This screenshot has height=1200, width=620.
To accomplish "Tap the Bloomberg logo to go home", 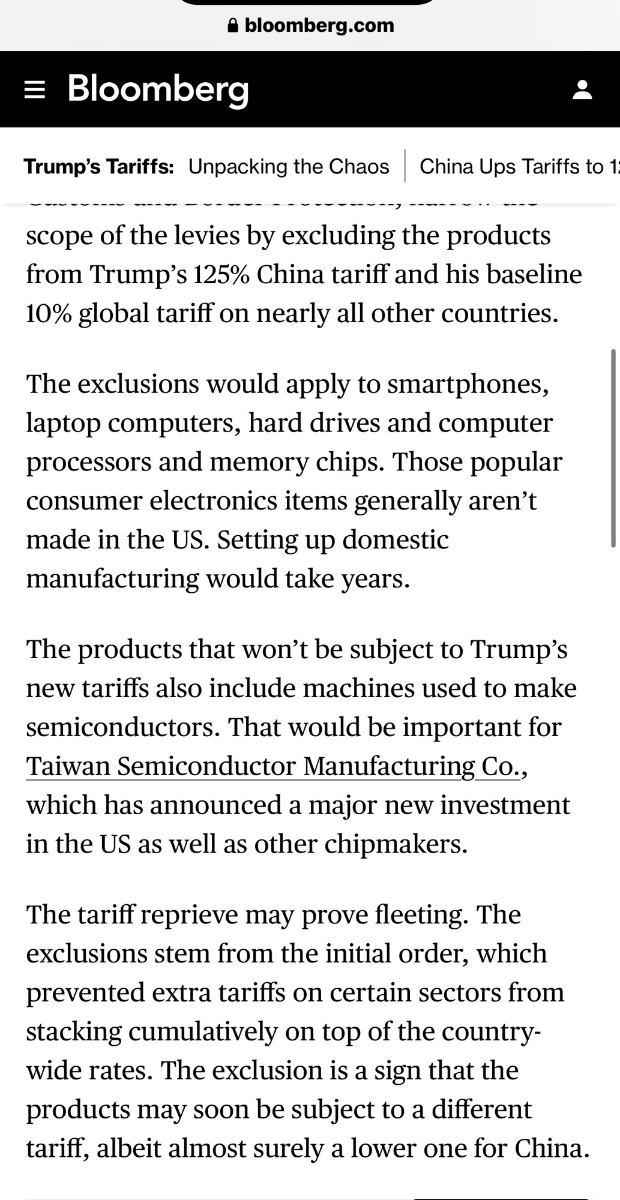I will [x=158, y=90].
